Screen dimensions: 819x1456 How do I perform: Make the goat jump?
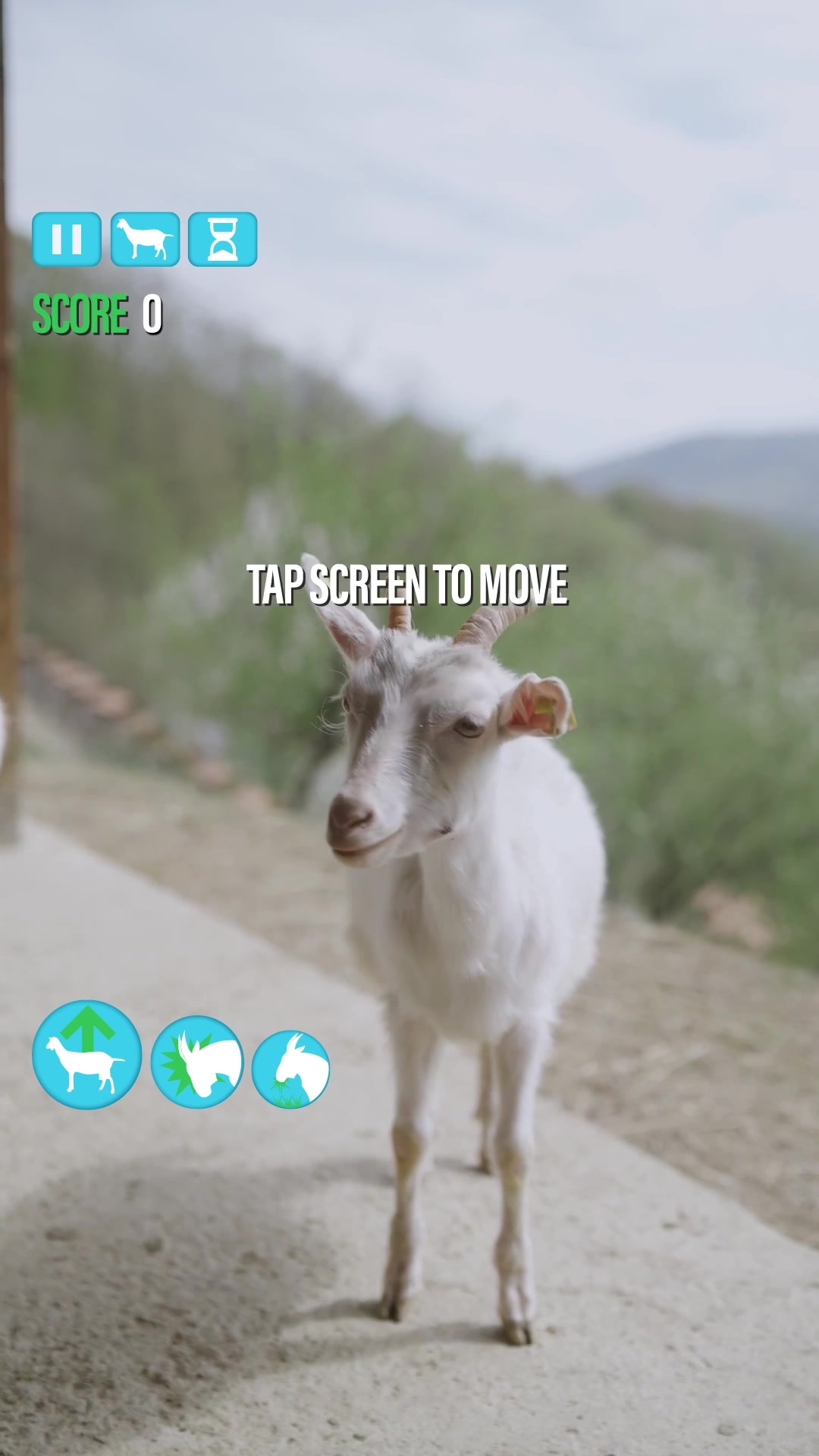[x=86, y=1055]
